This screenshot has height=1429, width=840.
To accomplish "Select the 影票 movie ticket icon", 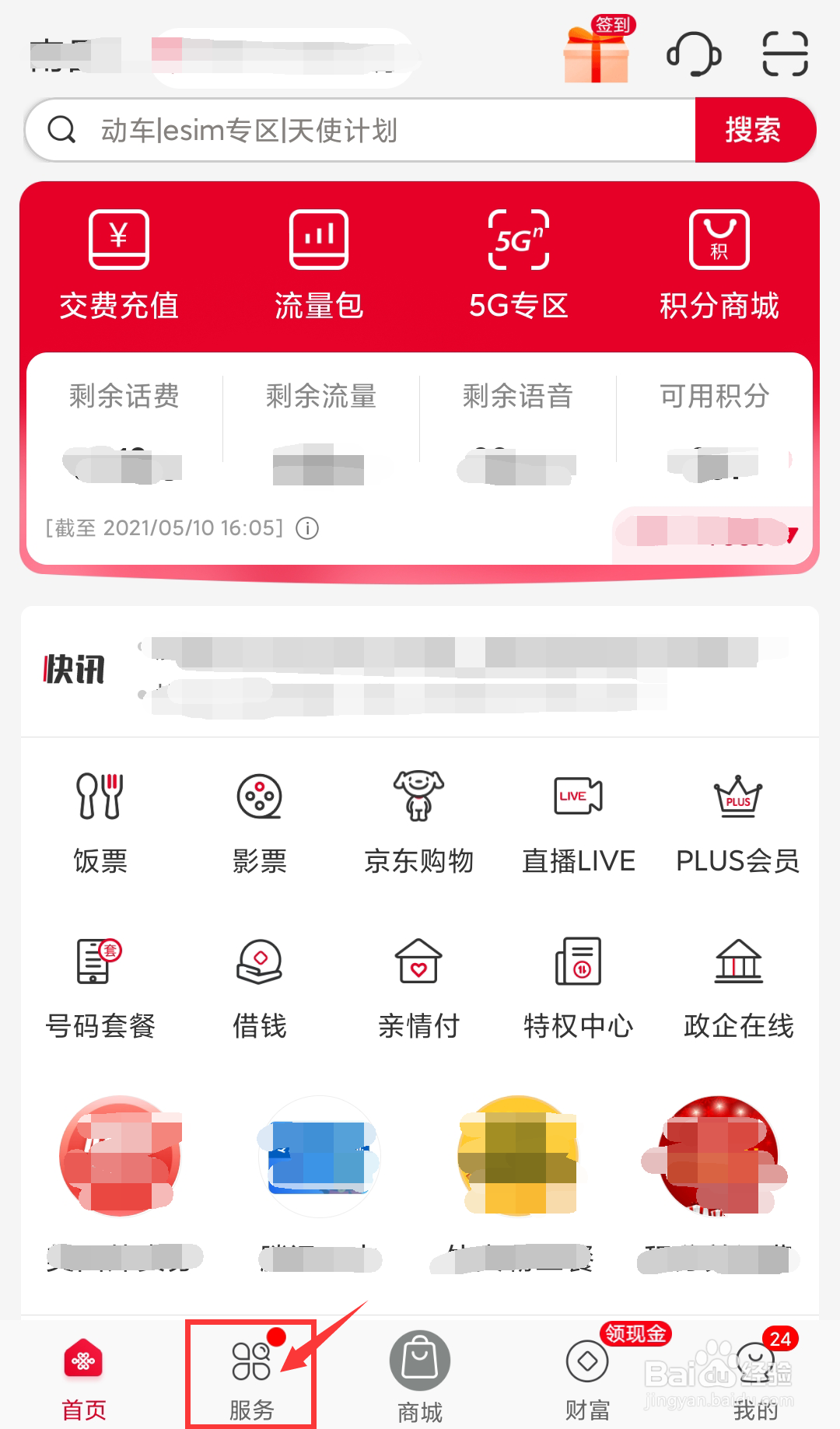I will [x=259, y=821].
